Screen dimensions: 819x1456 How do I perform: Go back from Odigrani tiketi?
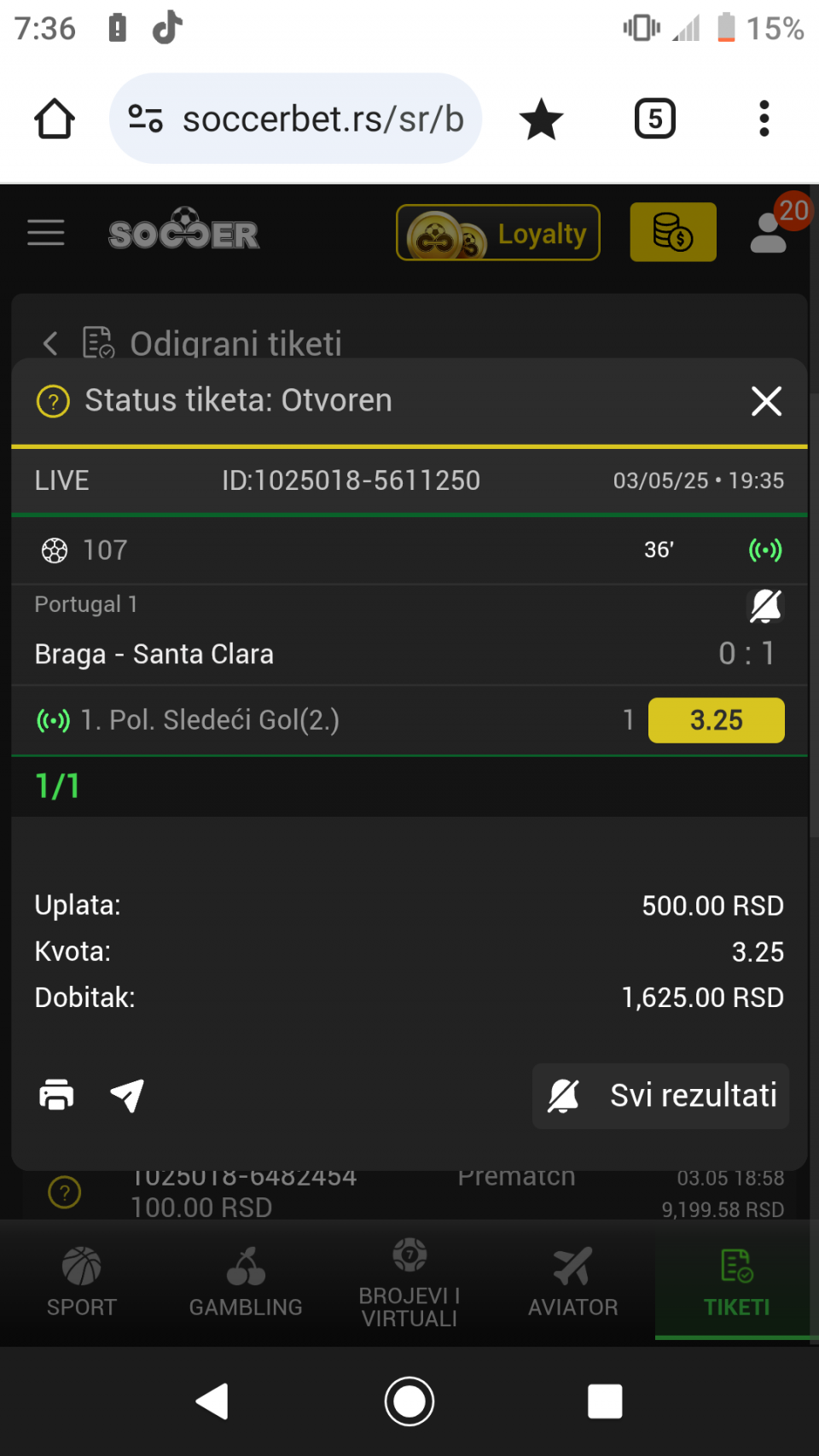coord(50,343)
